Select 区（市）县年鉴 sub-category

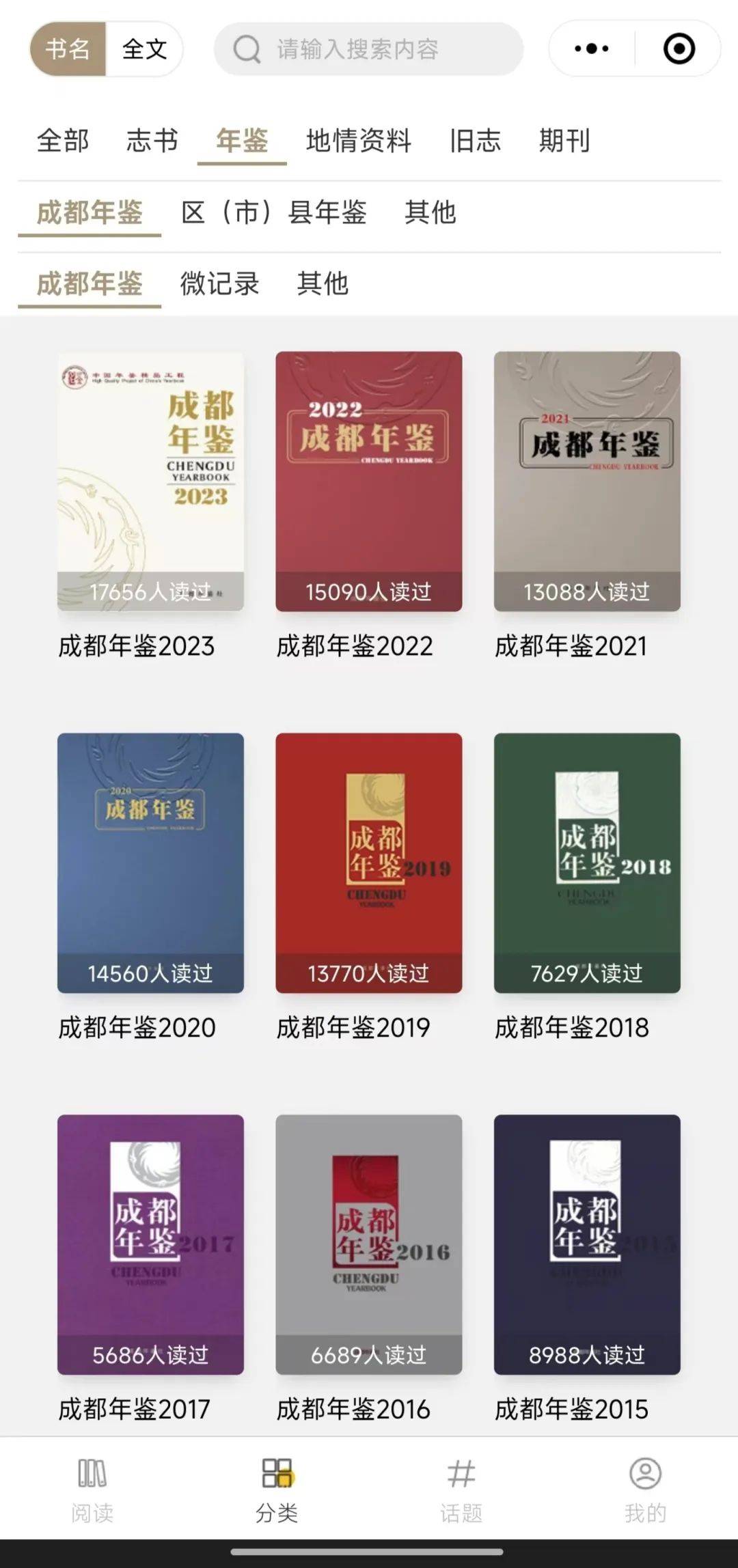pyautogui.click(x=274, y=212)
